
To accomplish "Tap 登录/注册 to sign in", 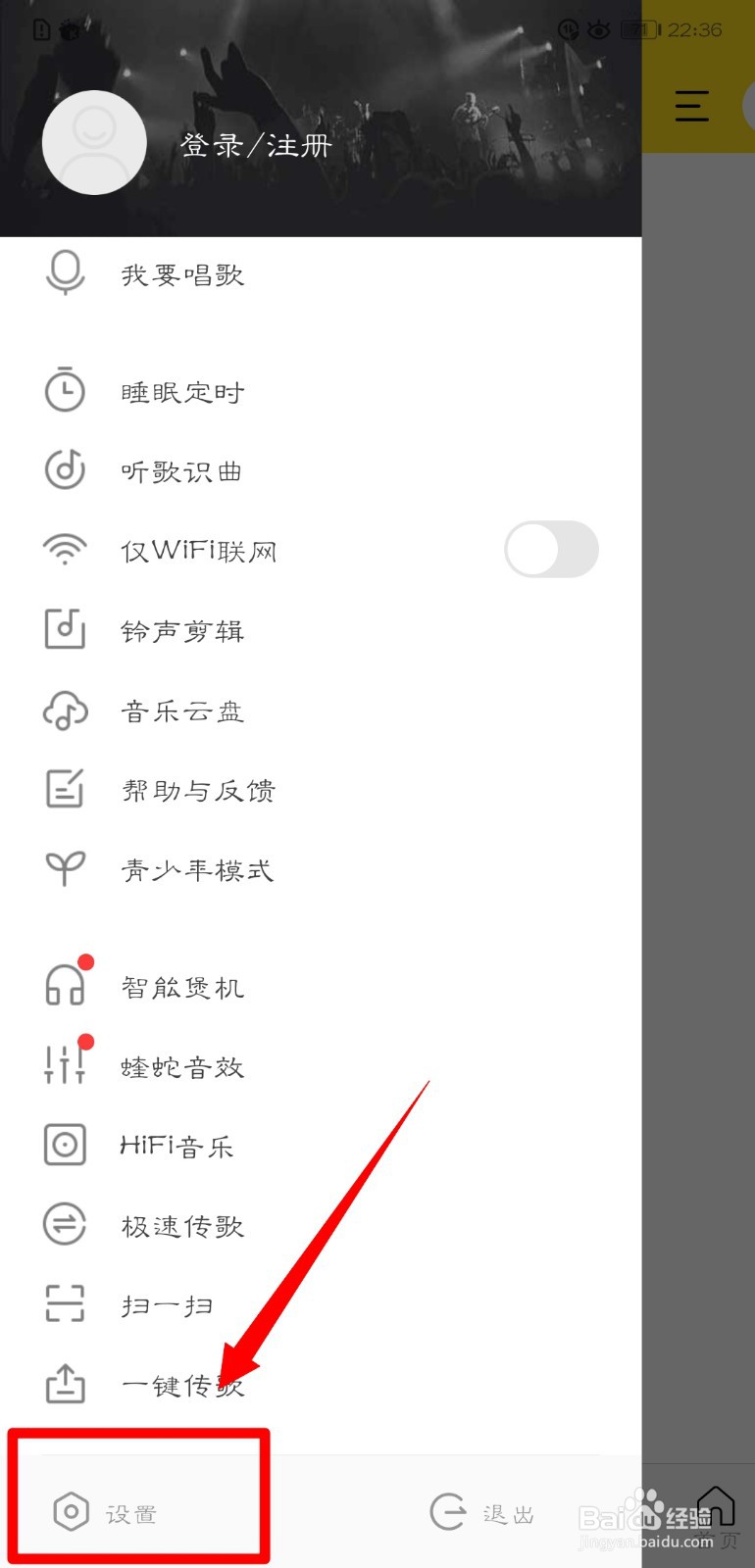I will pos(255,144).
